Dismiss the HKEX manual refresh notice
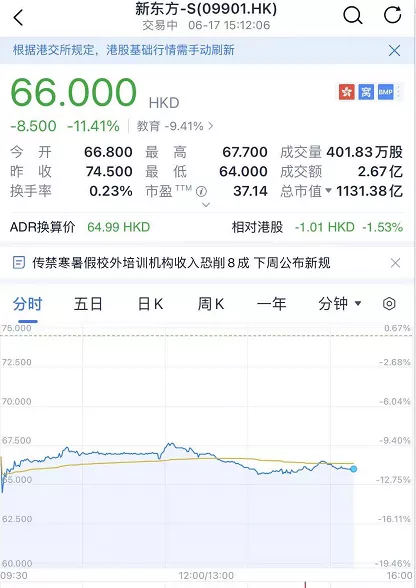The height and width of the screenshot is (588, 416). (394, 50)
